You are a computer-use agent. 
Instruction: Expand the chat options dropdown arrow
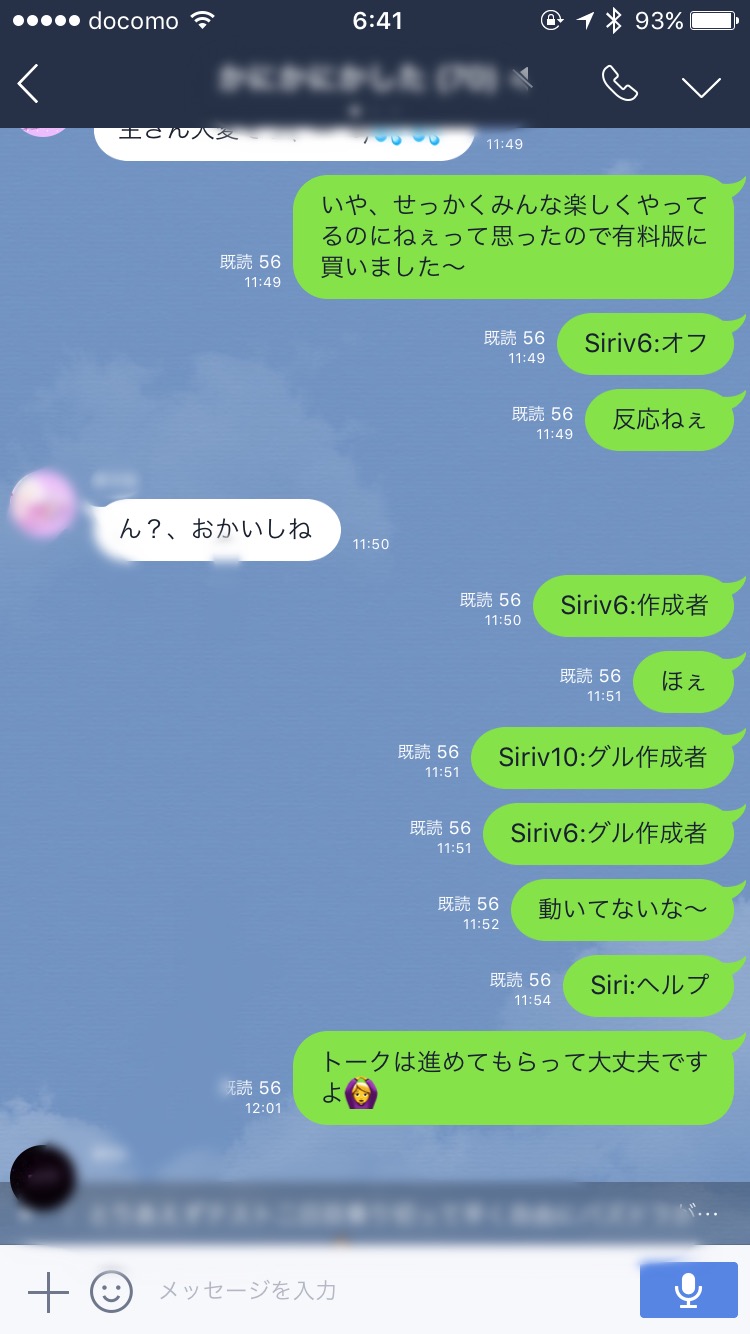click(x=701, y=86)
